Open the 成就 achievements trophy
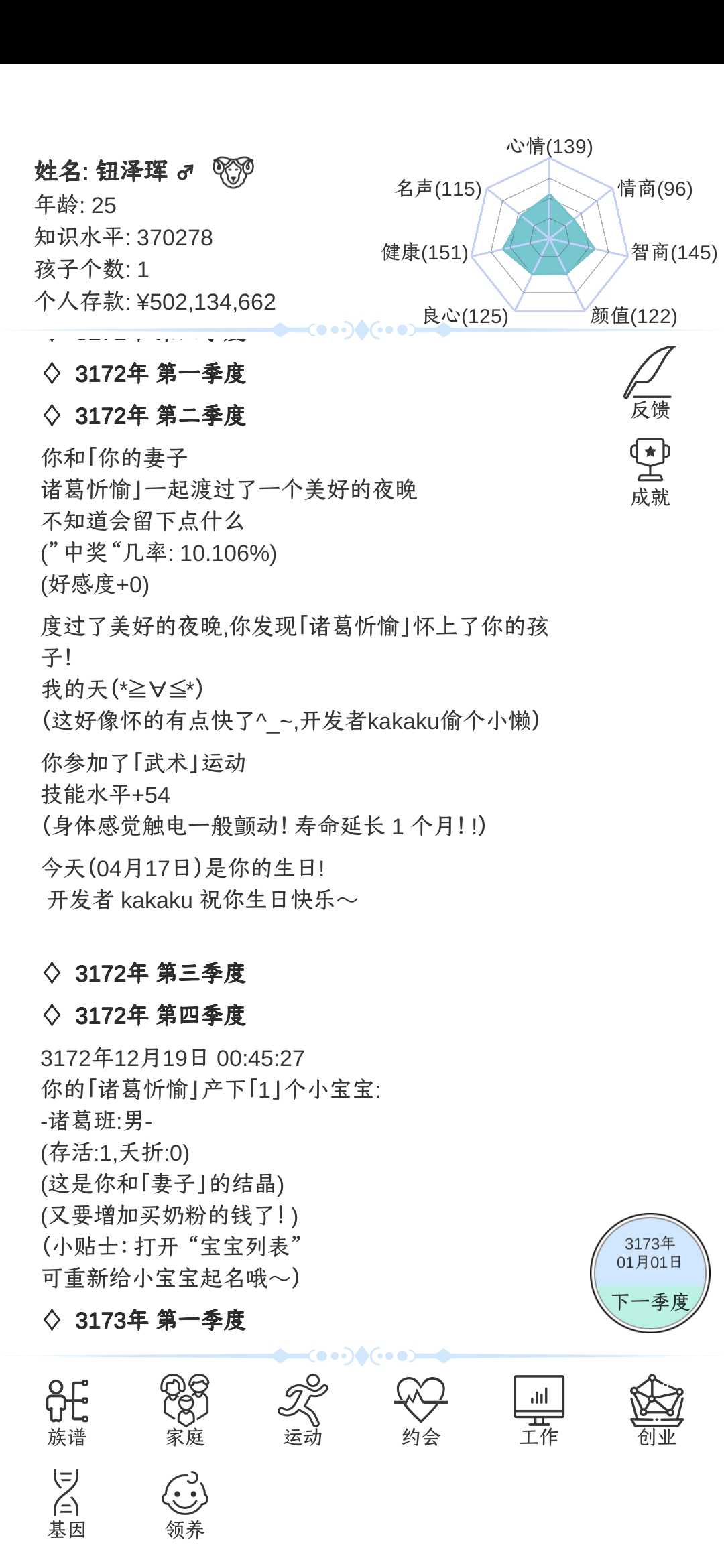 pyautogui.click(x=650, y=472)
